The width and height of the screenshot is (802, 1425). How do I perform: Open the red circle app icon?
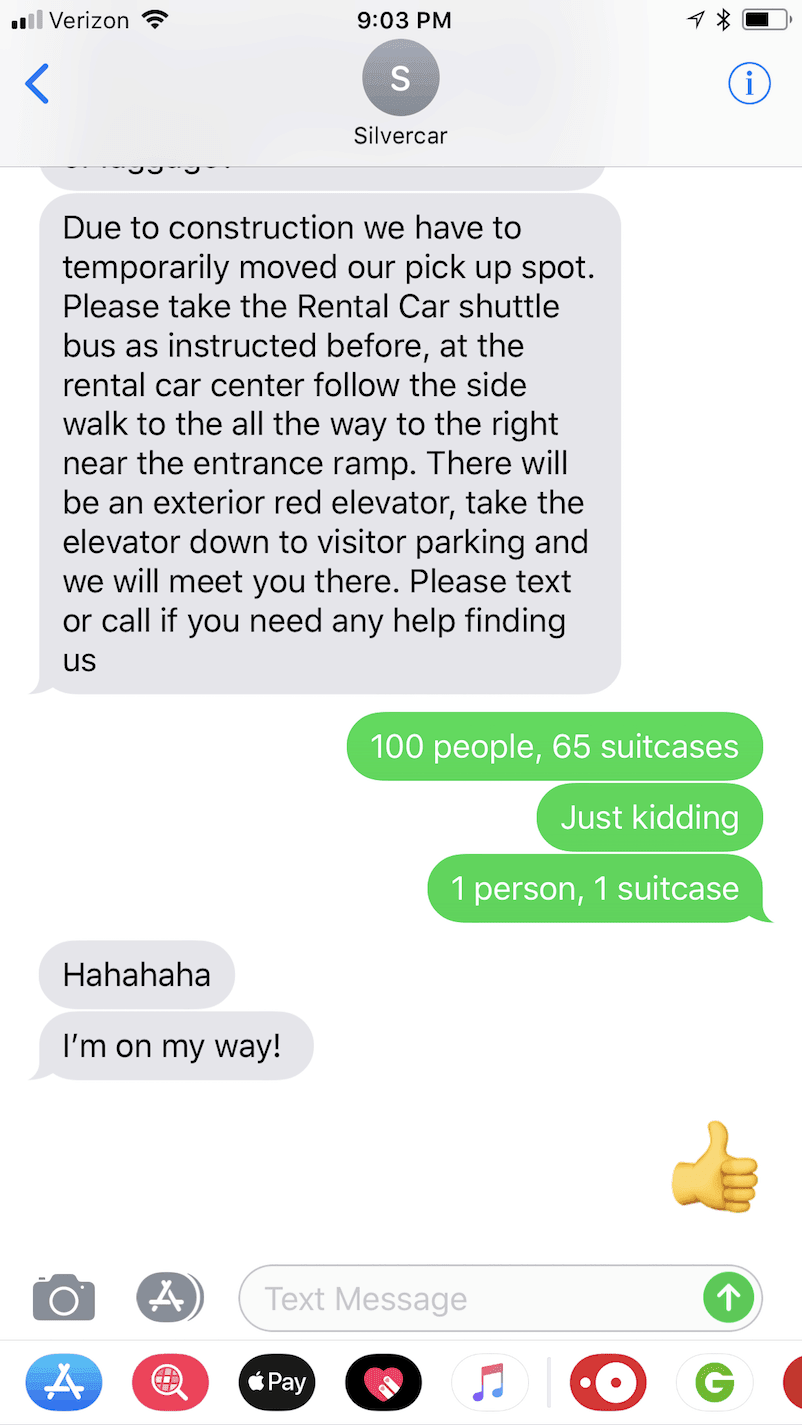[x=608, y=1383]
